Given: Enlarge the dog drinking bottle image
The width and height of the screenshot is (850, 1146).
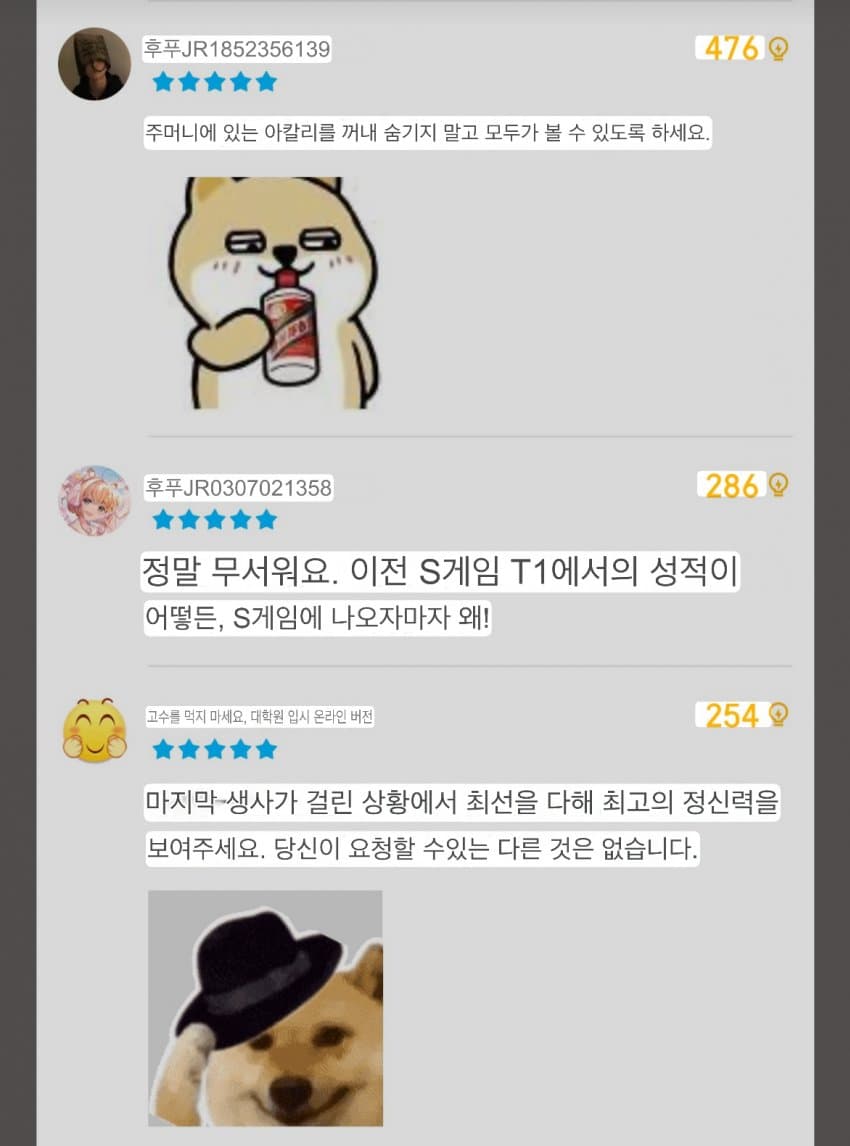Looking at the screenshot, I should point(272,293).
